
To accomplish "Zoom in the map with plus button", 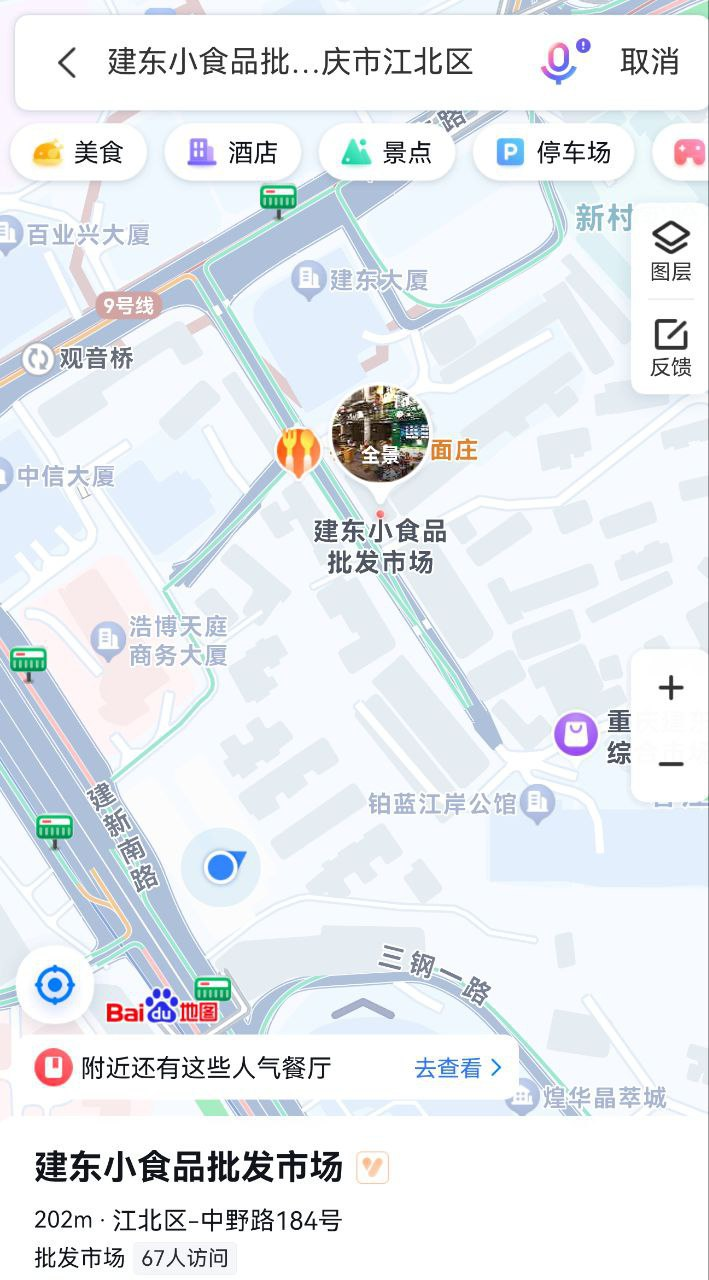I will point(671,688).
